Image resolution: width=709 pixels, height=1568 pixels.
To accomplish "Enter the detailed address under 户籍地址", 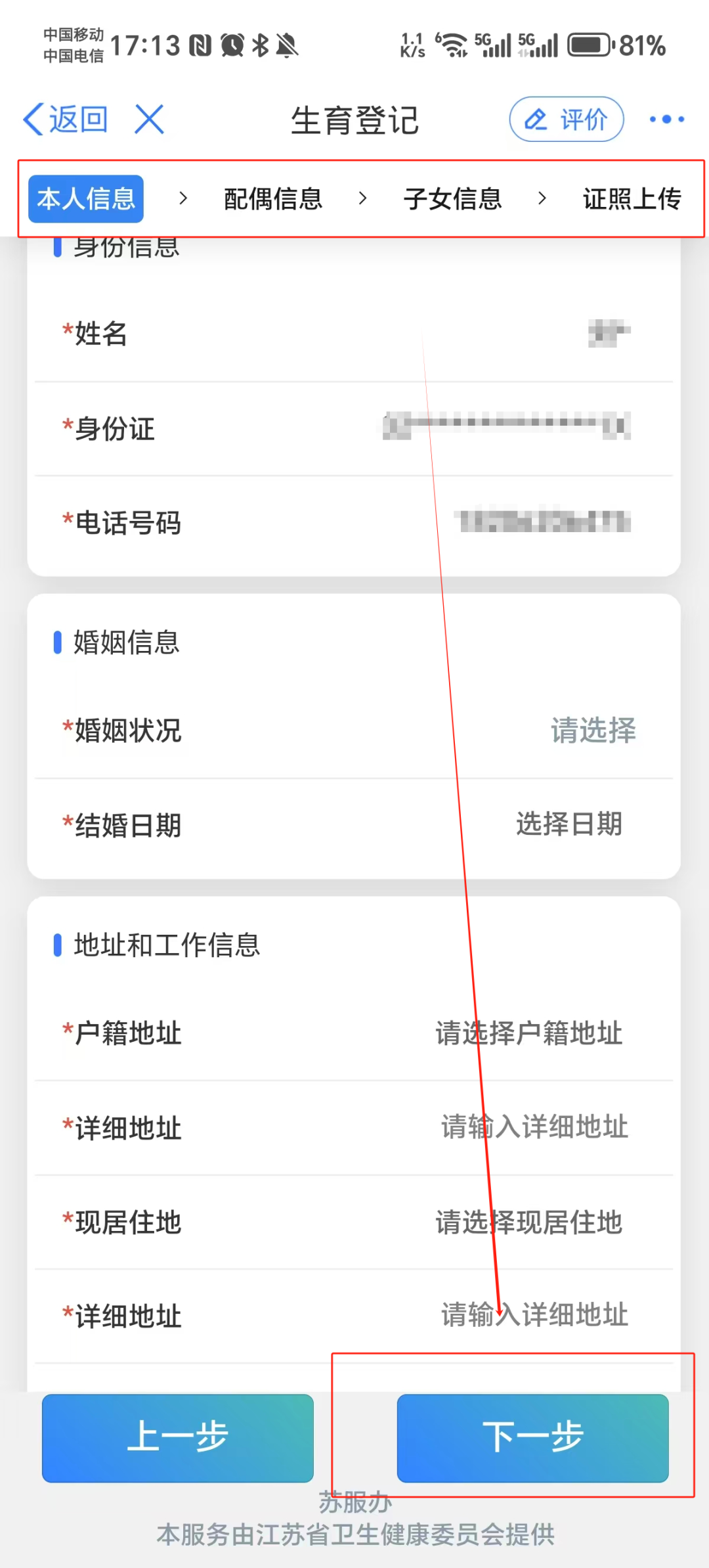I will [534, 1127].
